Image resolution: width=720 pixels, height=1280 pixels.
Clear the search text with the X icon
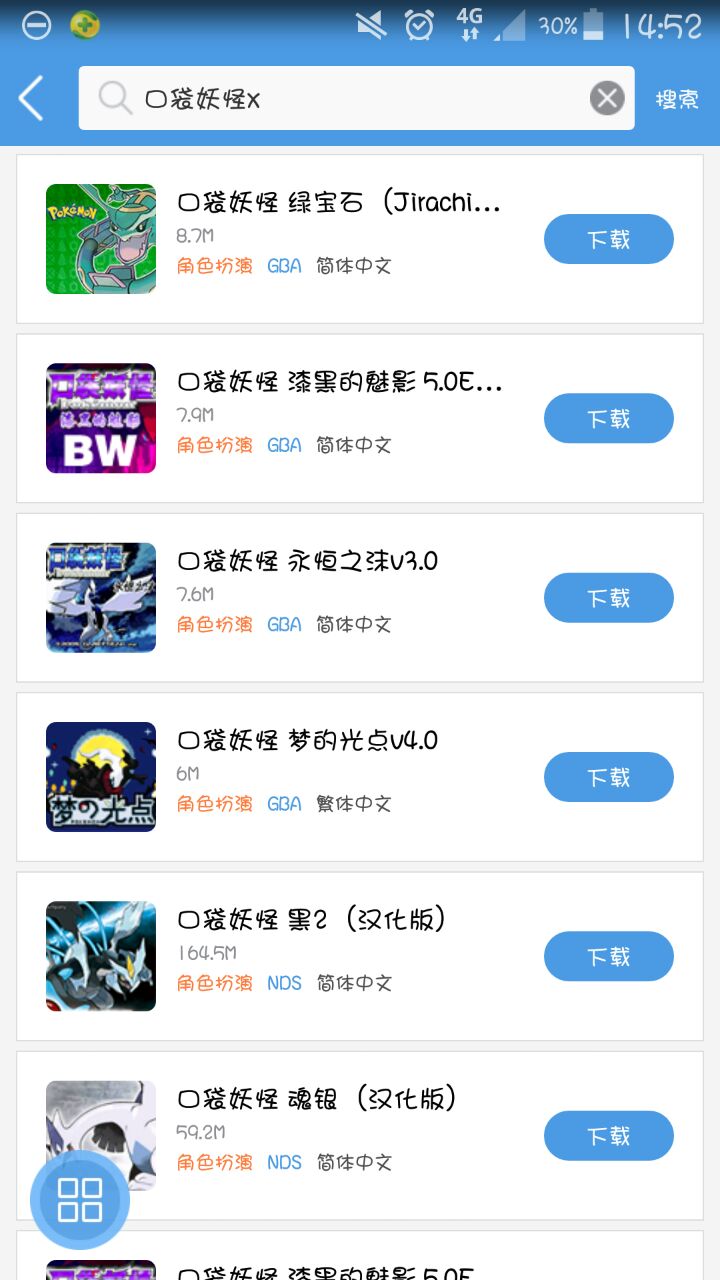[606, 98]
